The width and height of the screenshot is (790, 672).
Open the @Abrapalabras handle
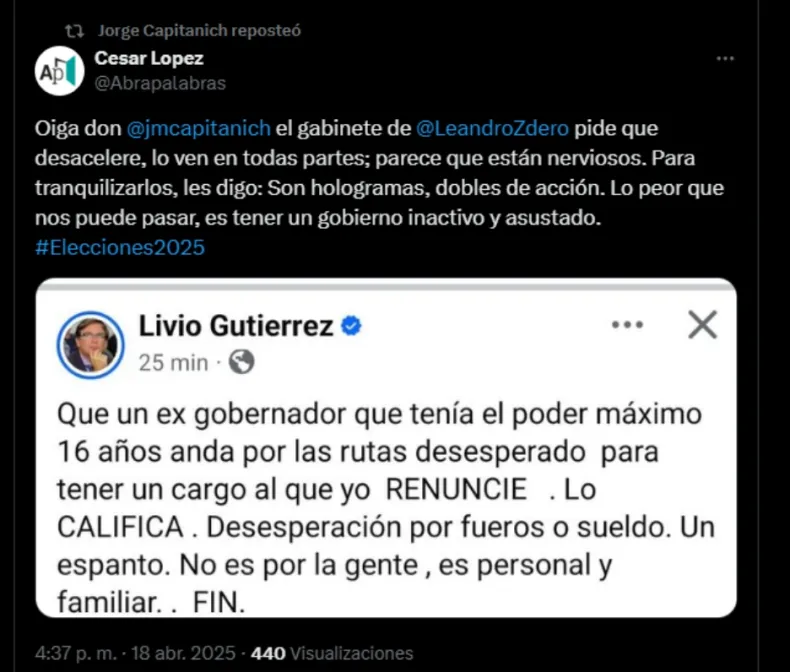coord(160,84)
